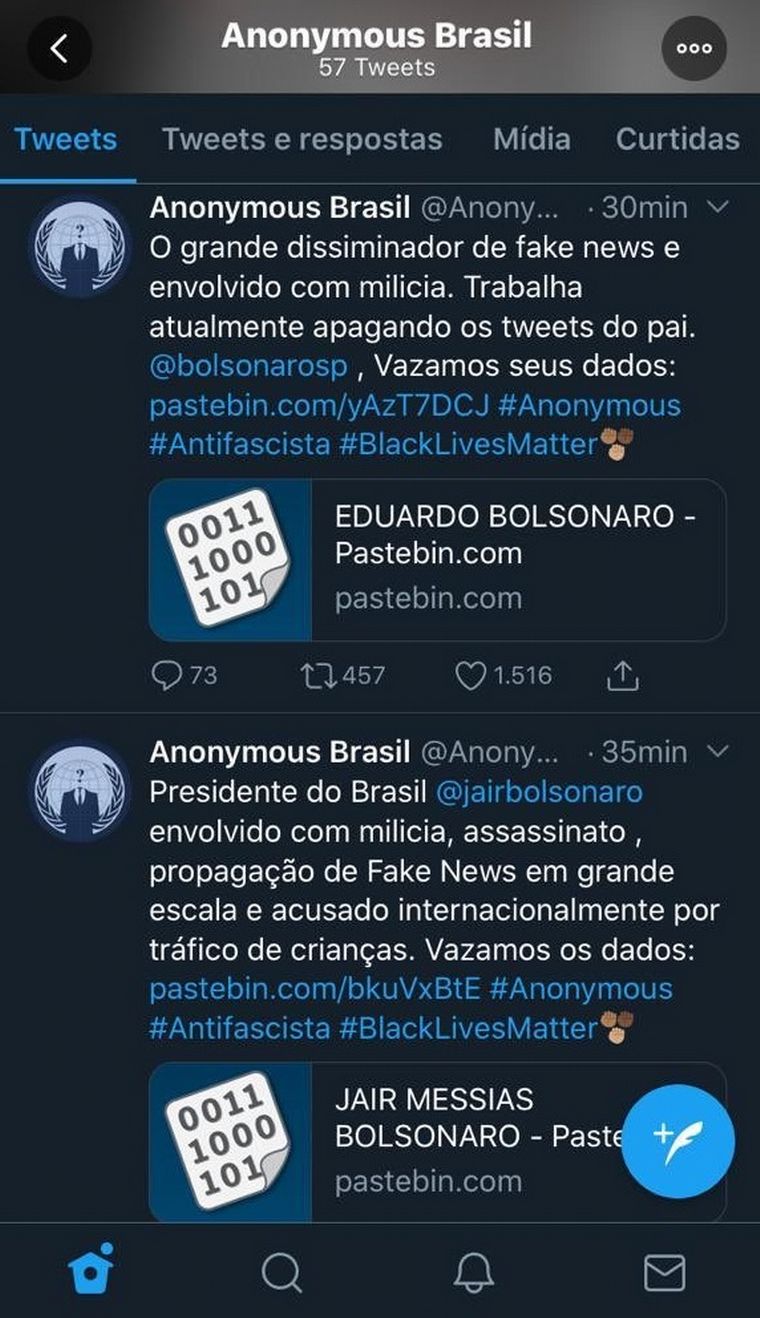760x1318 pixels.
Task: Open the search tab
Action: [281, 1272]
